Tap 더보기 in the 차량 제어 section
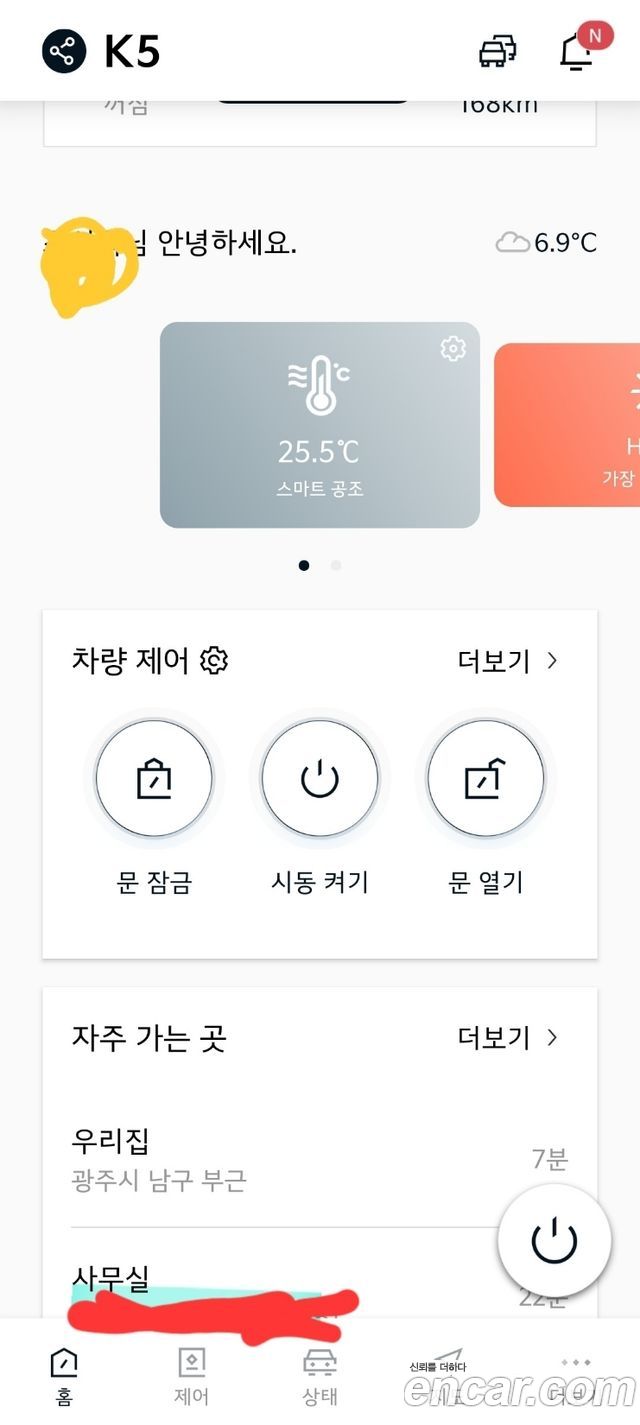640x1425 pixels. pos(507,661)
